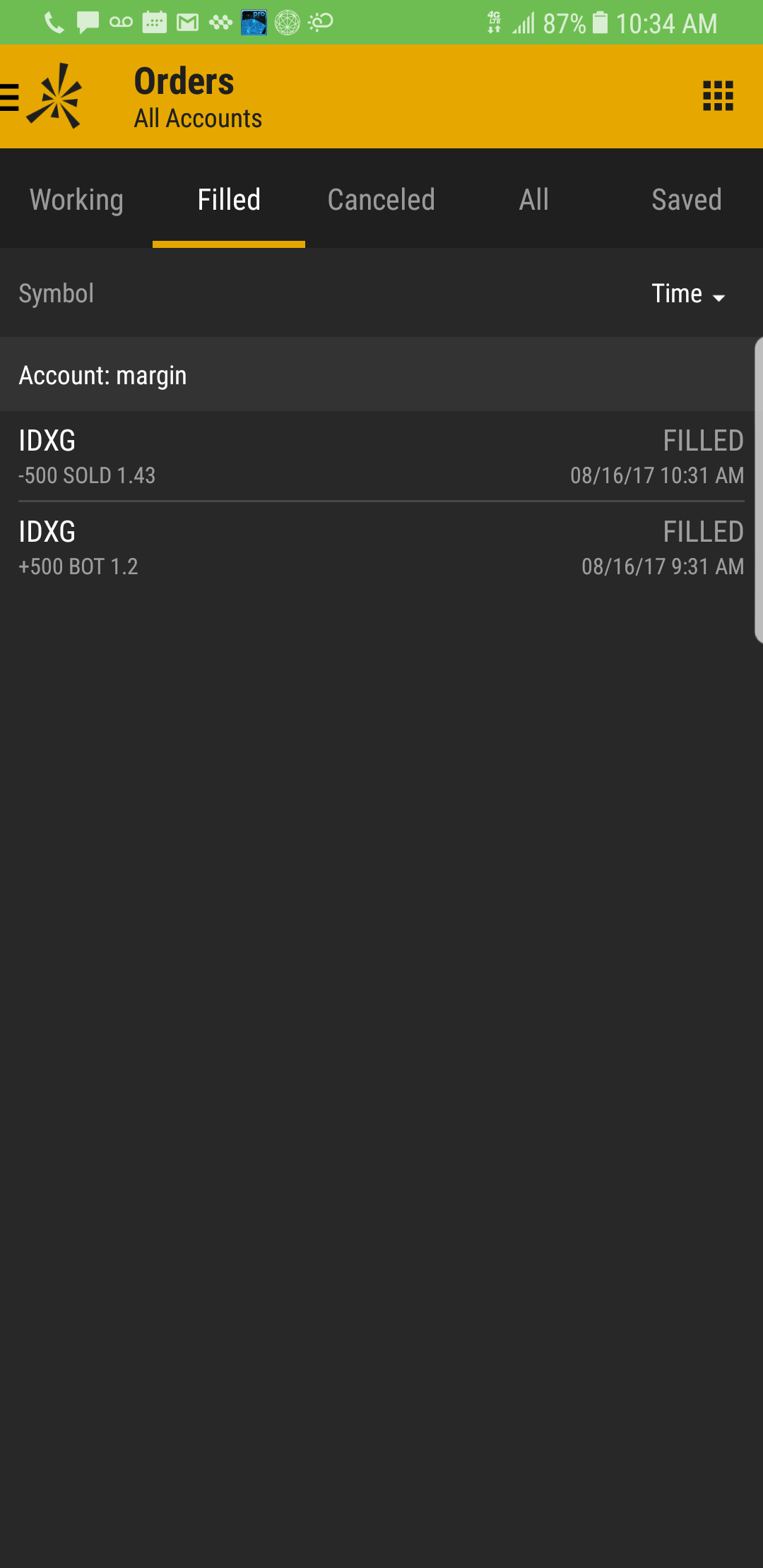View the All orders tab
Image resolution: width=763 pixels, height=1568 pixels.
point(534,200)
